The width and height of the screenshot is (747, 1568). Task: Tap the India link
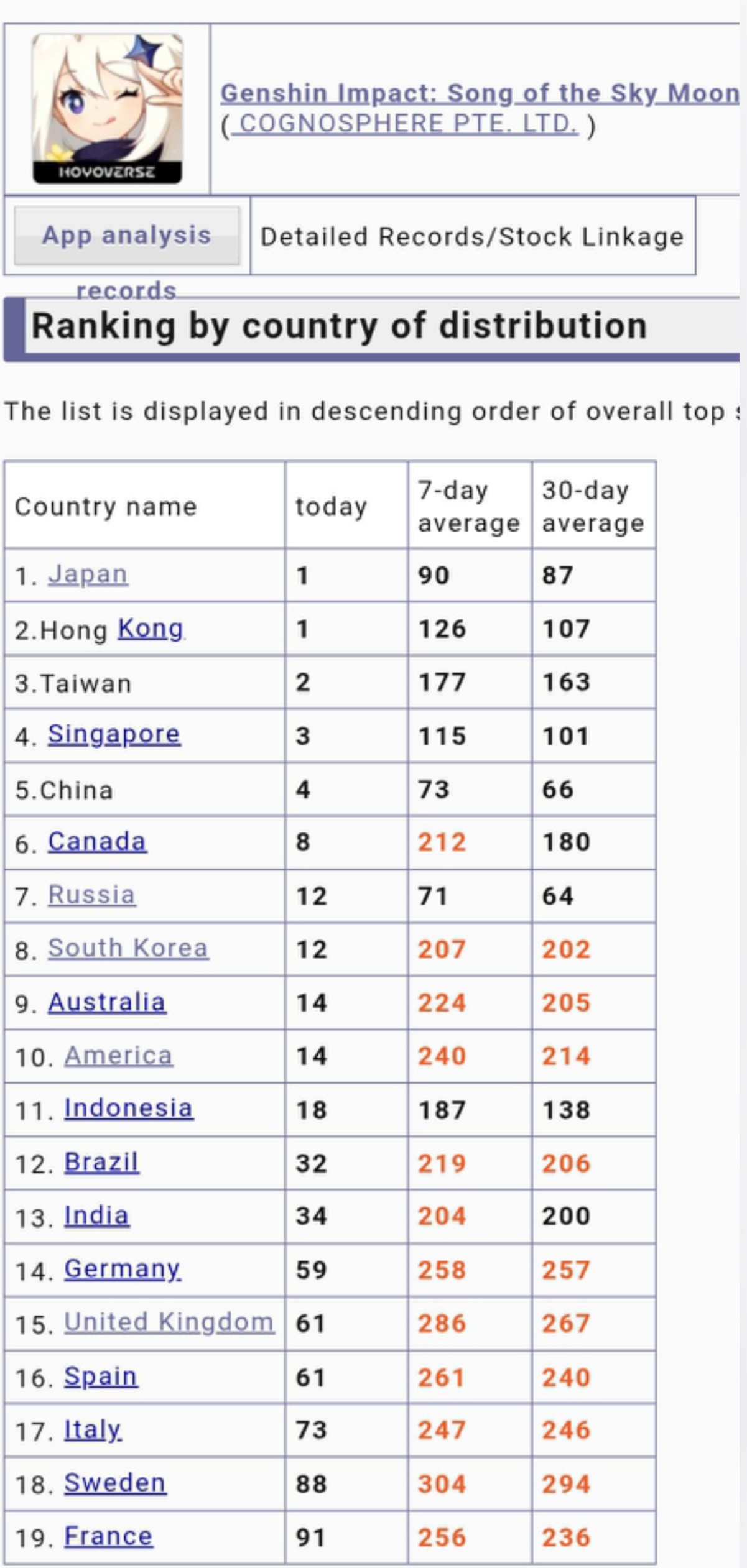[96, 1215]
